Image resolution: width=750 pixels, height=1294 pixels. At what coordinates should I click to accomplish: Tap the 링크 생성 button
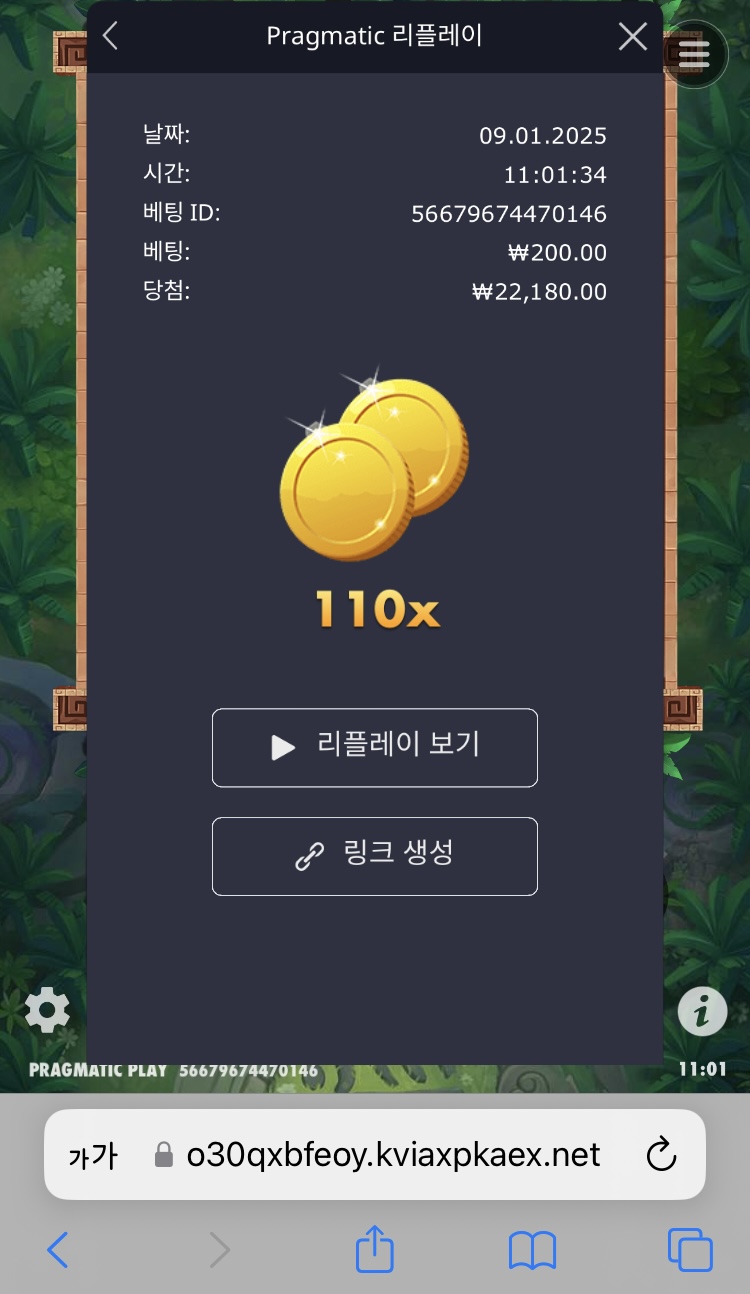point(375,856)
